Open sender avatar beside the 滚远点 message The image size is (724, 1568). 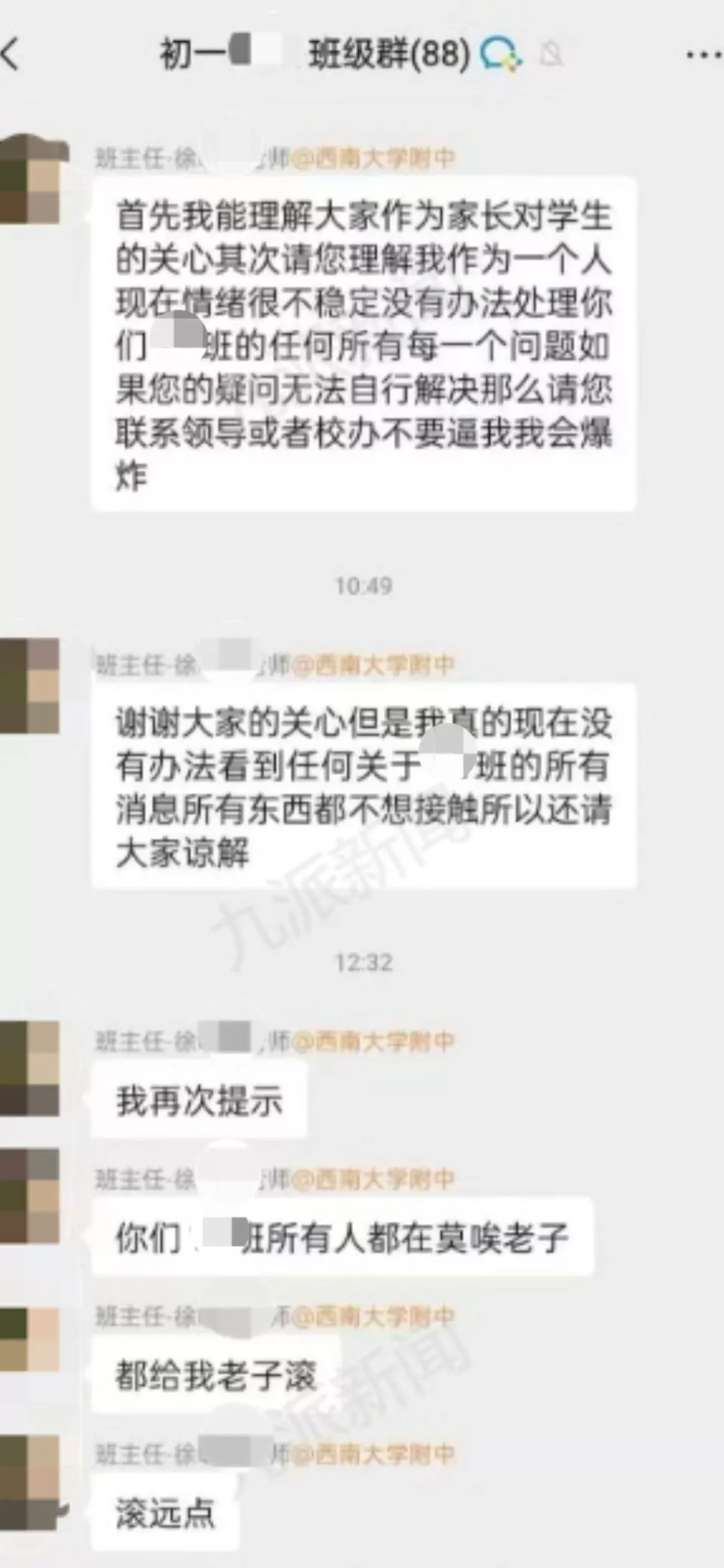point(29,1484)
